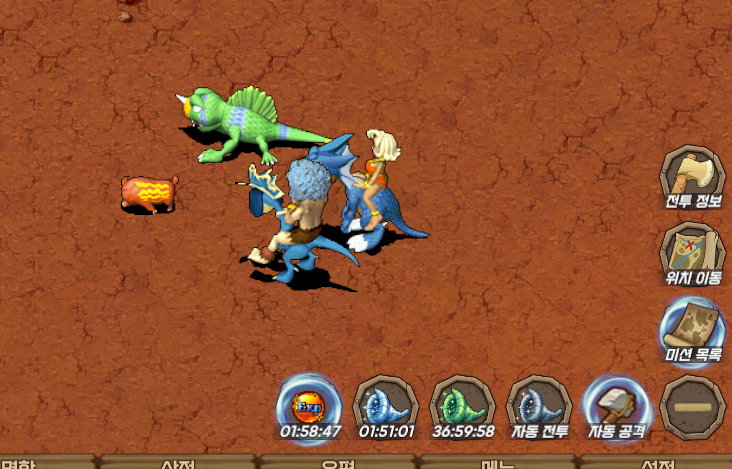Open the 우편 mail tab
The width and height of the screenshot is (732, 469).
(x=338, y=463)
